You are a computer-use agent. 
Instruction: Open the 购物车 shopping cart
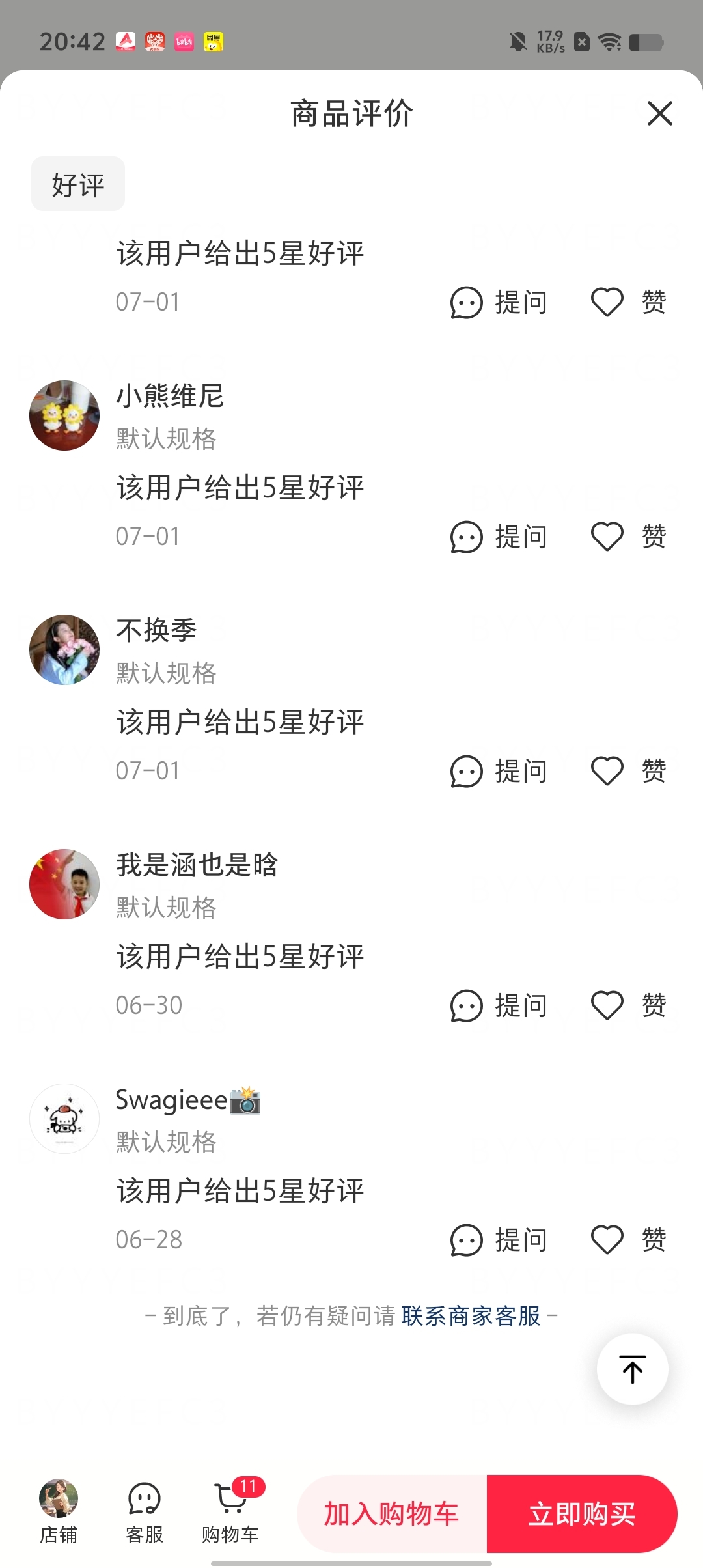[x=230, y=1512]
